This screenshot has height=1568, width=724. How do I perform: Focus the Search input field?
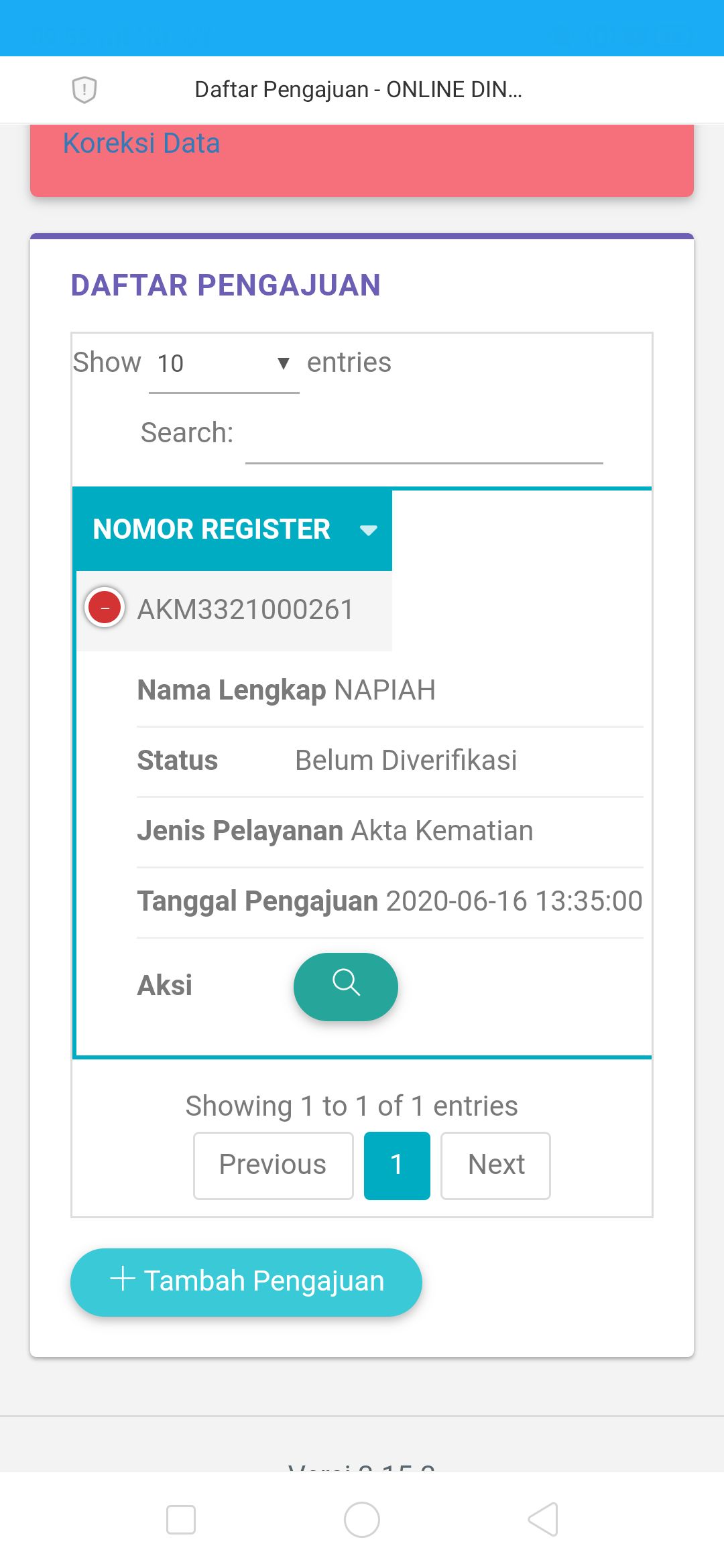[424, 434]
